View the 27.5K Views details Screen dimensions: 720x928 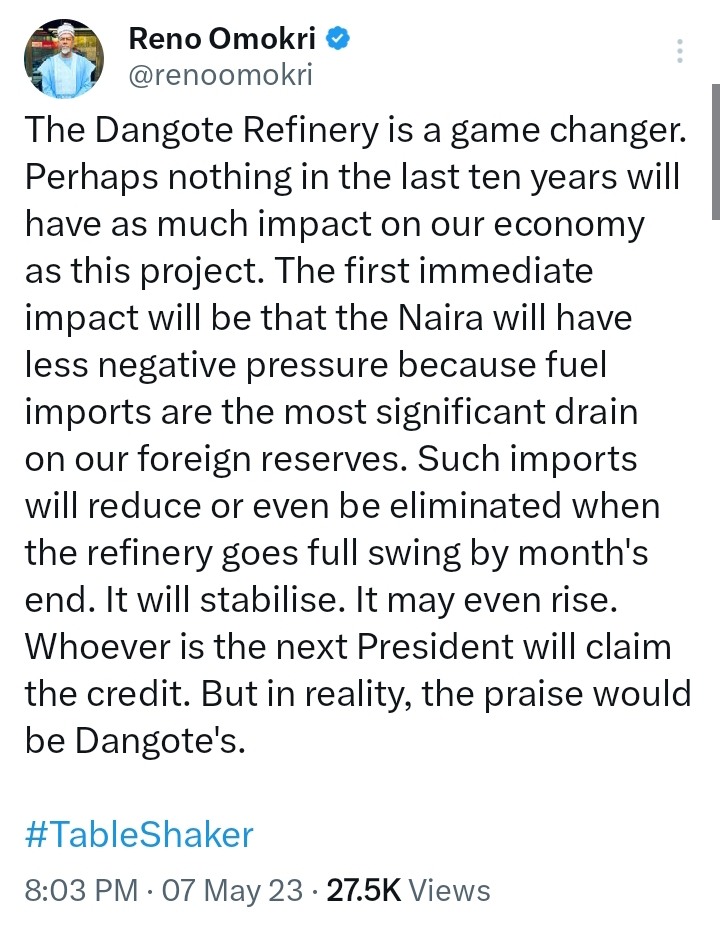[408, 889]
